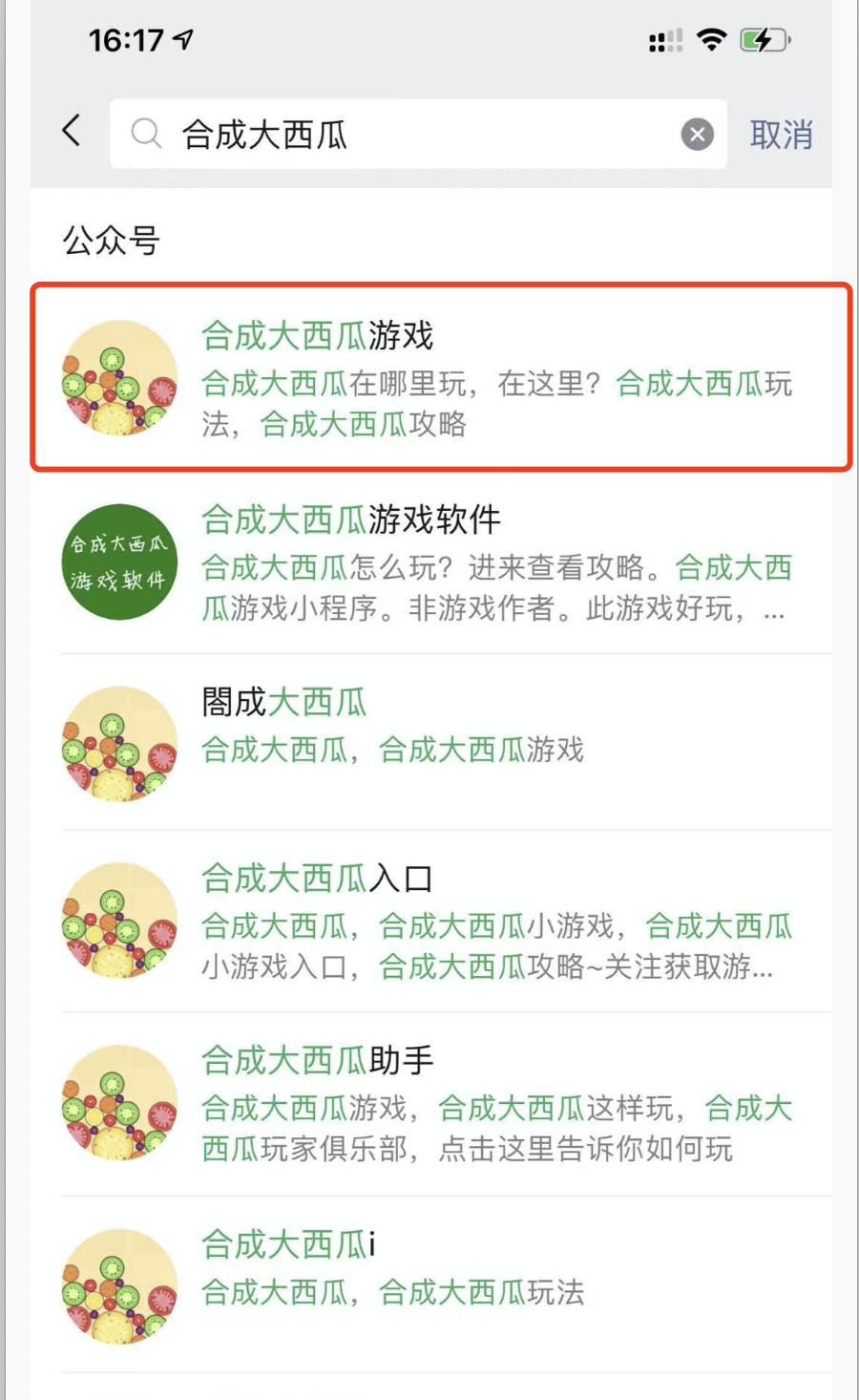Open the 合成大西瓜游戏软件 account result
Image resolution: width=859 pixels, height=1400 pixels.
point(439,562)
